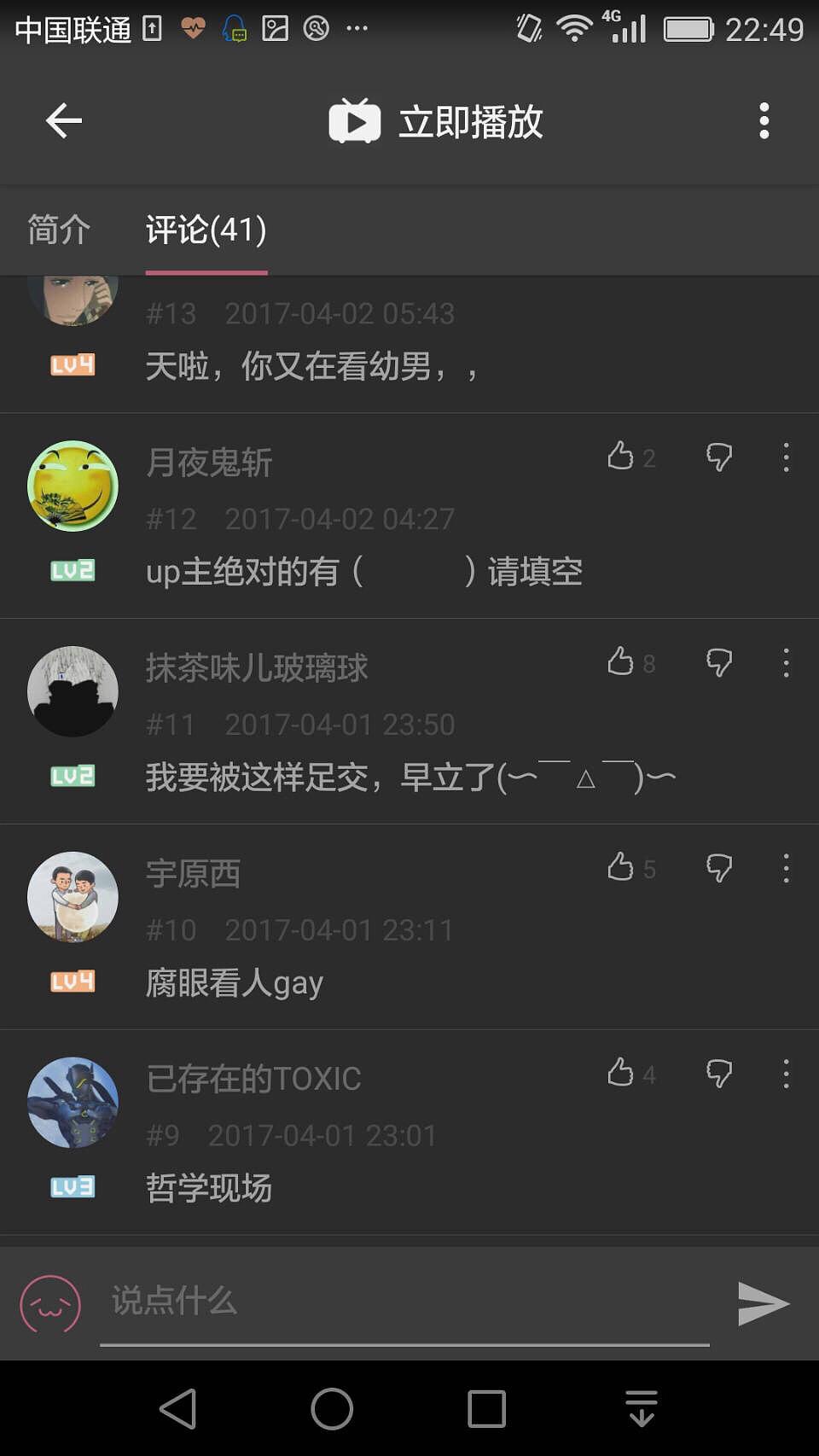This screenshot has height=1456, width=819.
Task: Open the top-right overflow menu
Action: (x=764, y=121)
